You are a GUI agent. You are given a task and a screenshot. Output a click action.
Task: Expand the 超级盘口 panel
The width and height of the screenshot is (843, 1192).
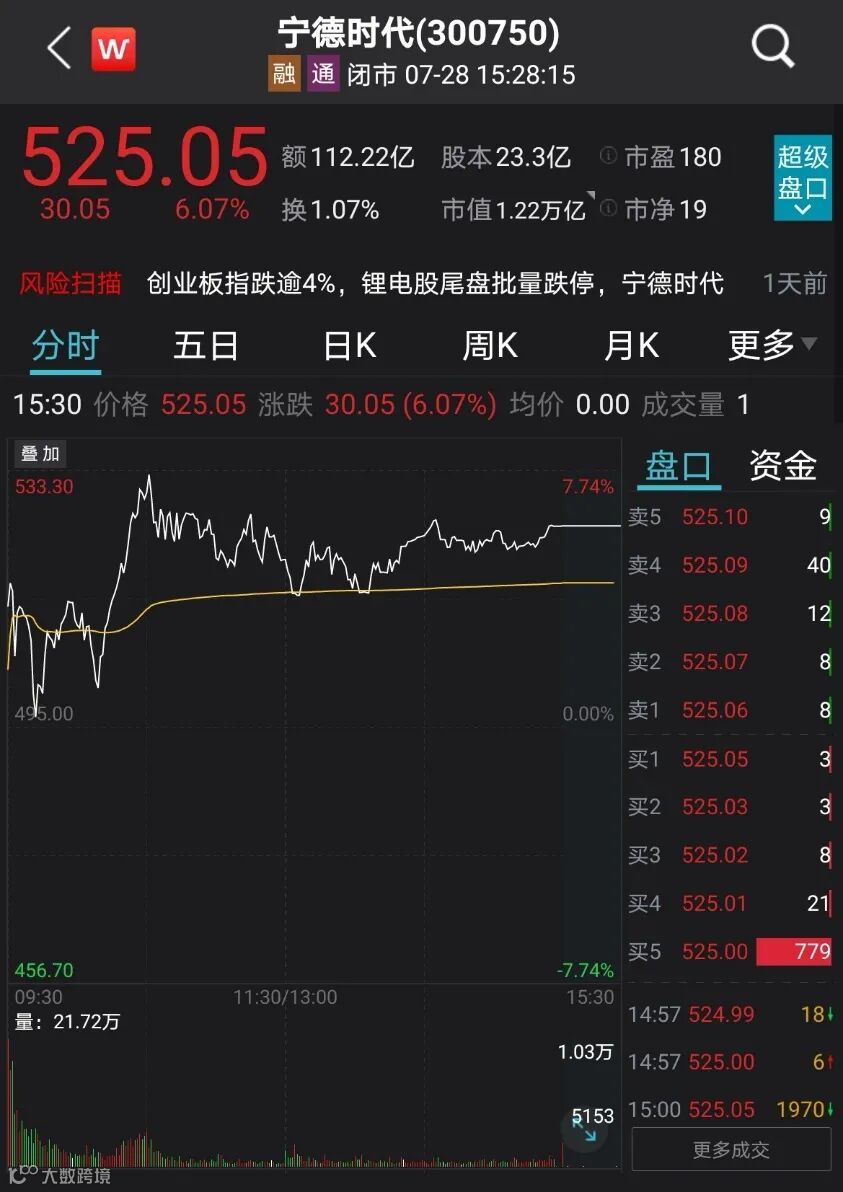point(802,178)
